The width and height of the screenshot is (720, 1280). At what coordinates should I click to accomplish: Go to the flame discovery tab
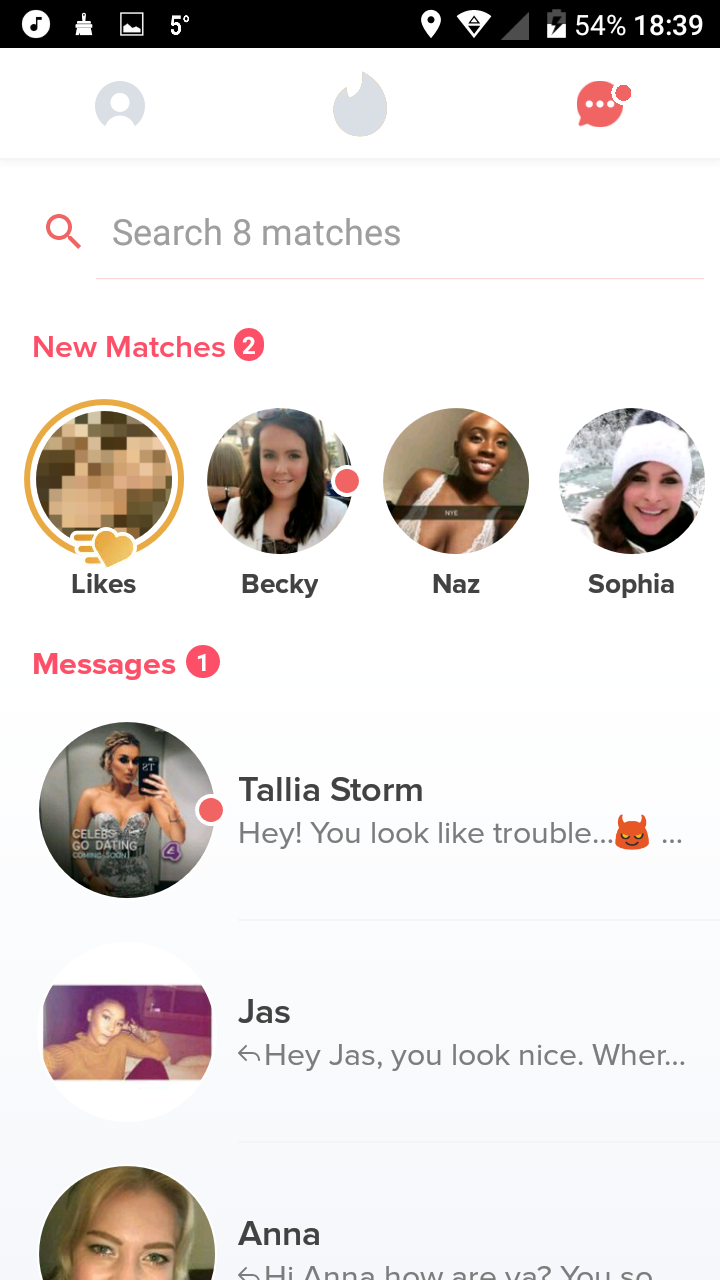point(360,105)
